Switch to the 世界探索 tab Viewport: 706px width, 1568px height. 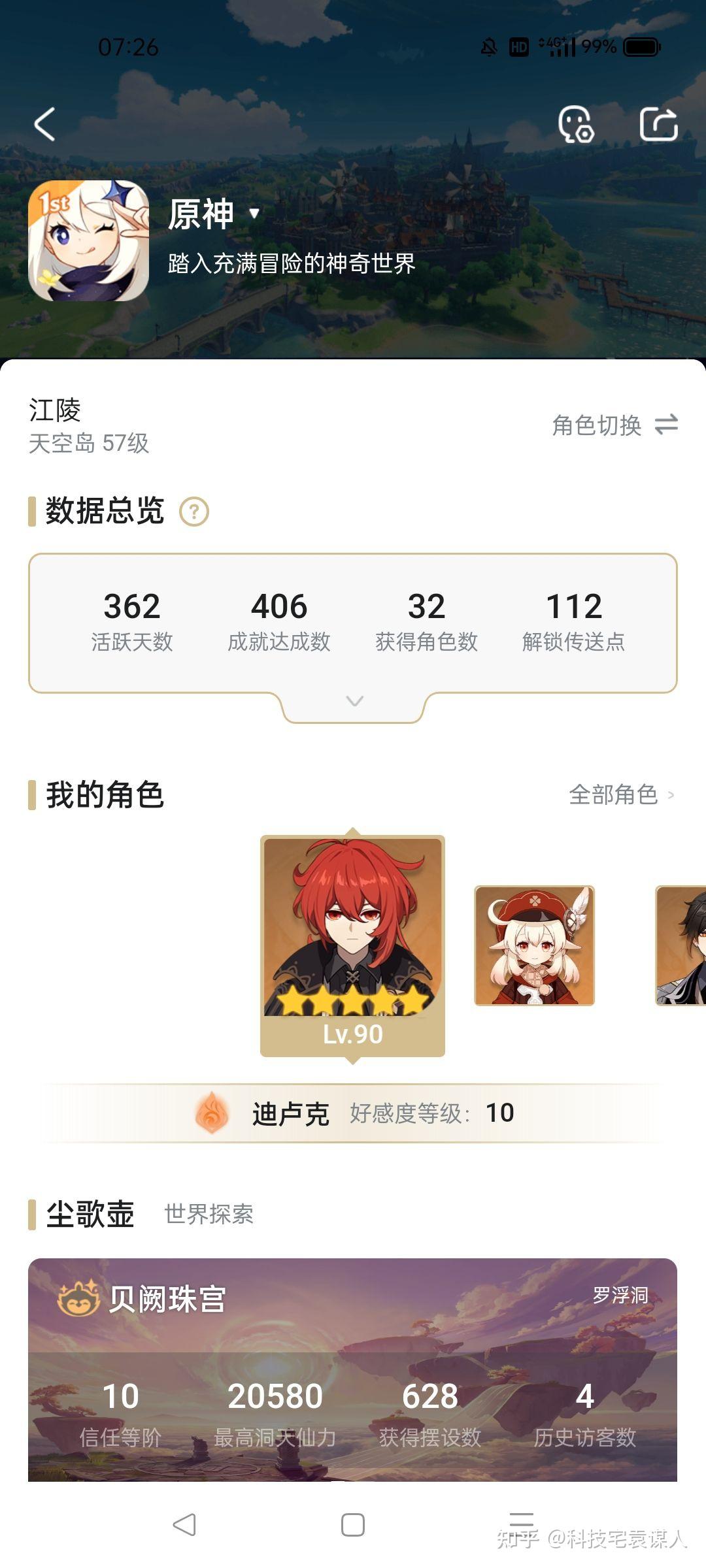tap(209, 1214)
